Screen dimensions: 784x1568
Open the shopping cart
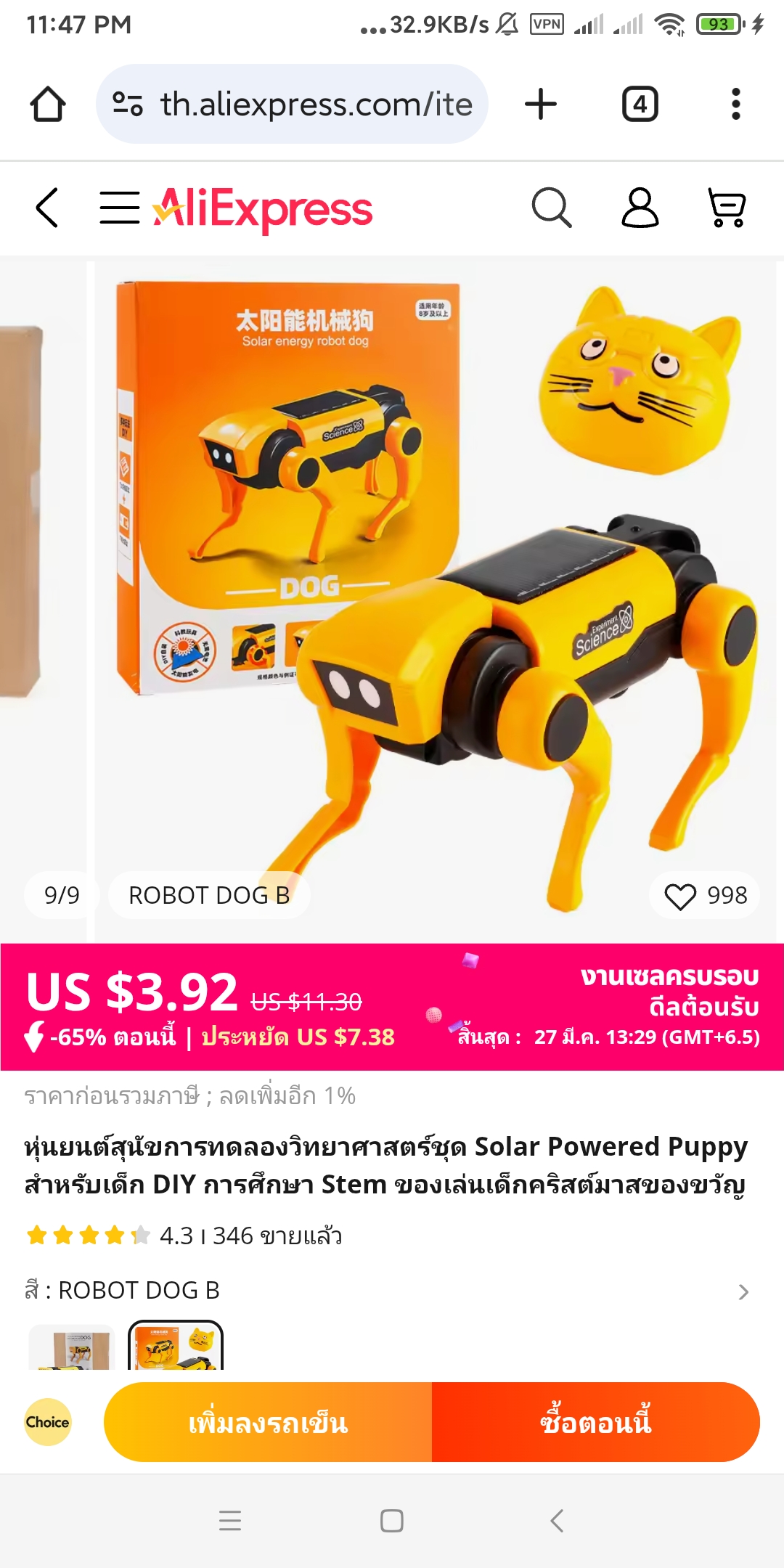coord(727,208)
